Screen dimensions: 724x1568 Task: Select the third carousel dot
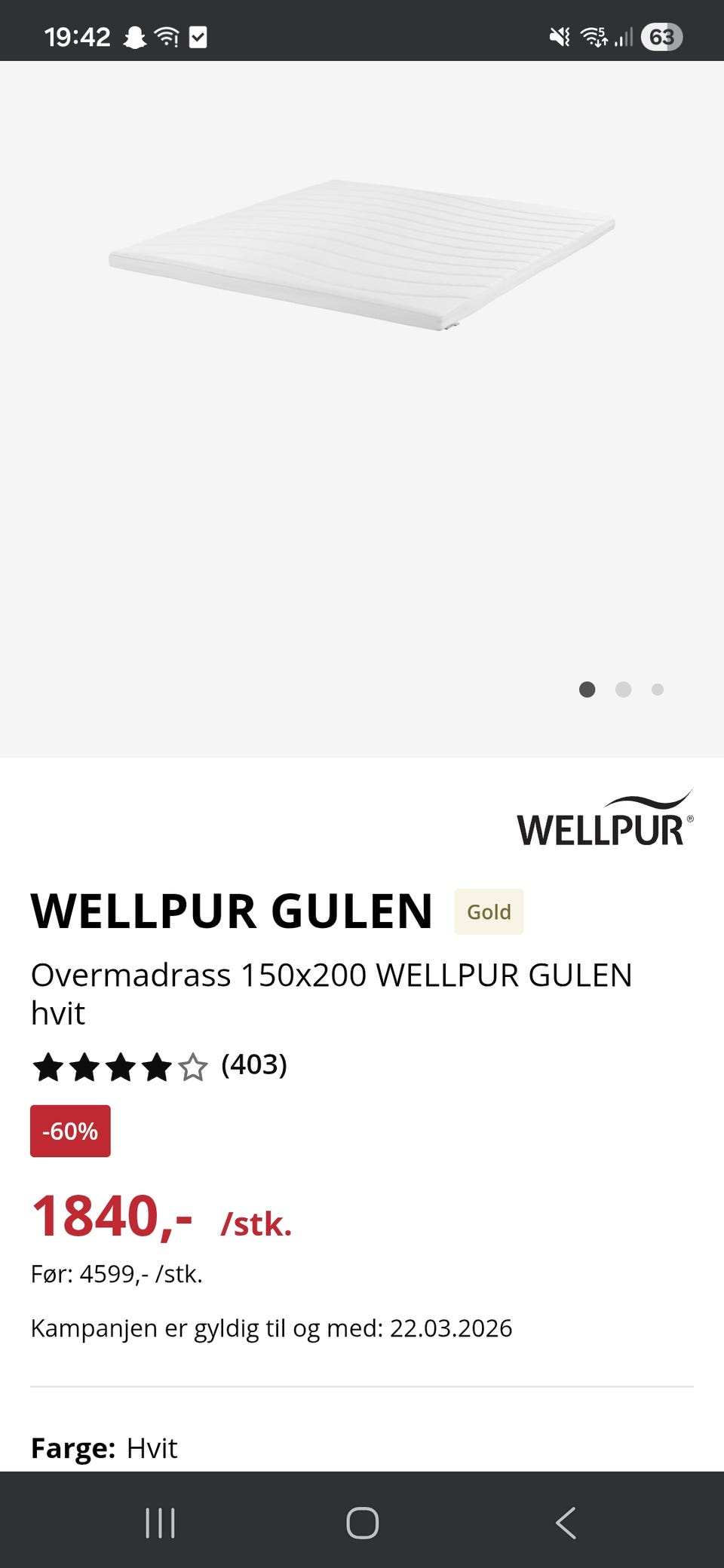coord(658,689)
